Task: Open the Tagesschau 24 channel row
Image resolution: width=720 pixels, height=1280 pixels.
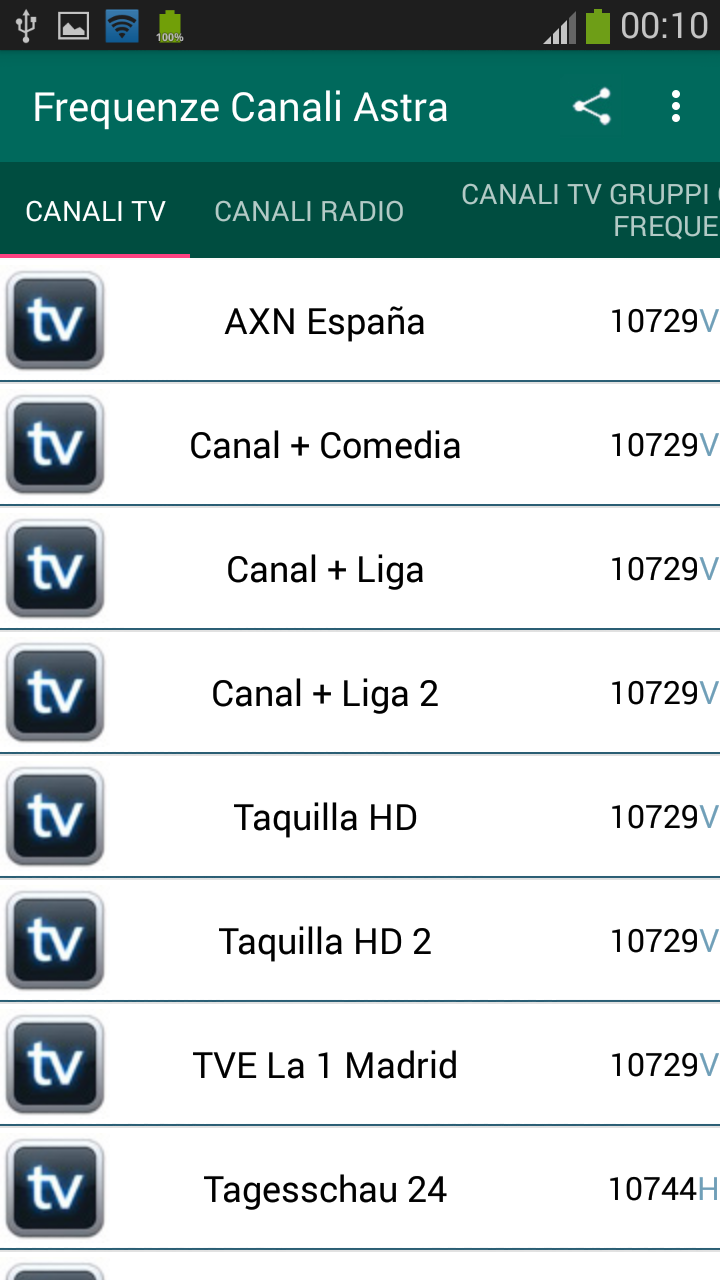Action: (x=360, y=1189)
